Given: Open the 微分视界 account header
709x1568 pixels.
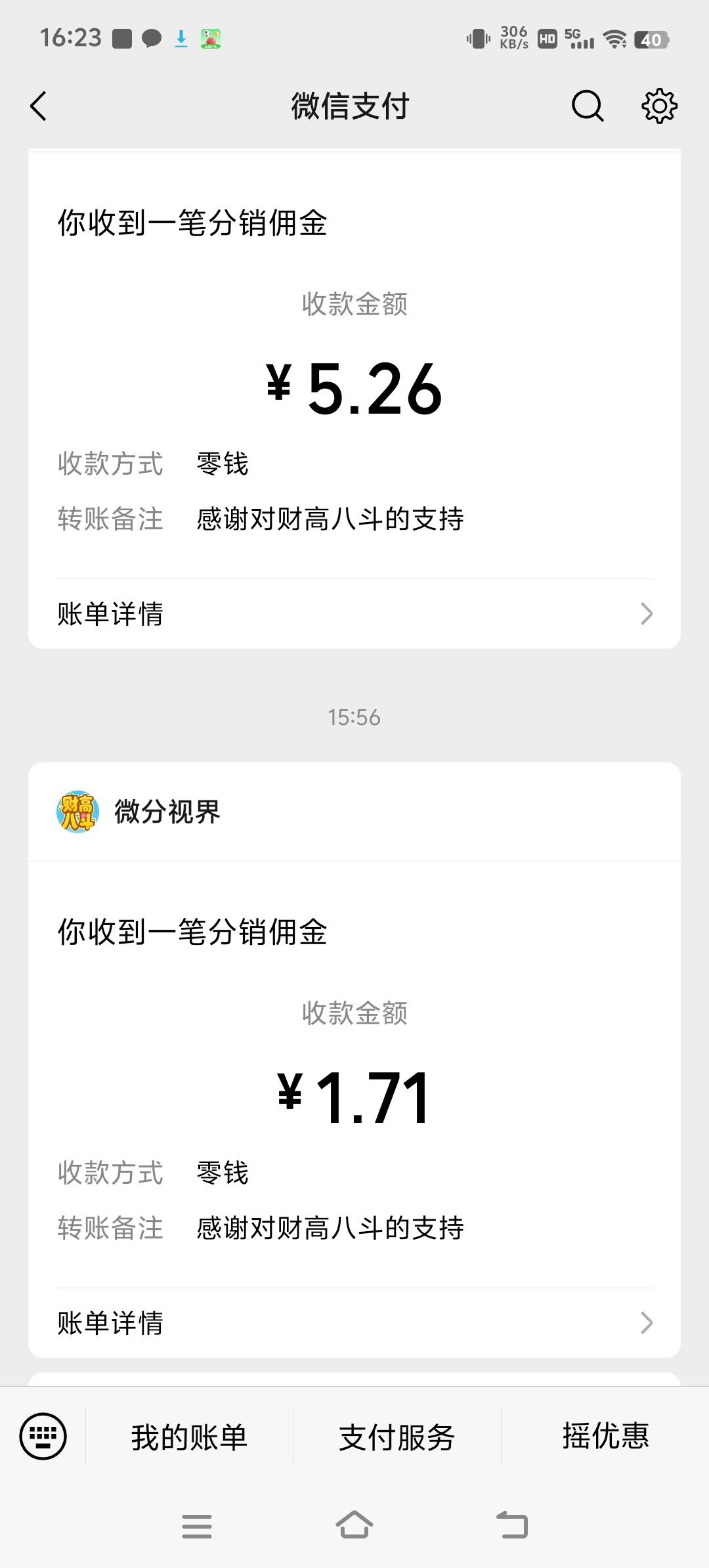Looking at the screenshot, I should point(354,812).
